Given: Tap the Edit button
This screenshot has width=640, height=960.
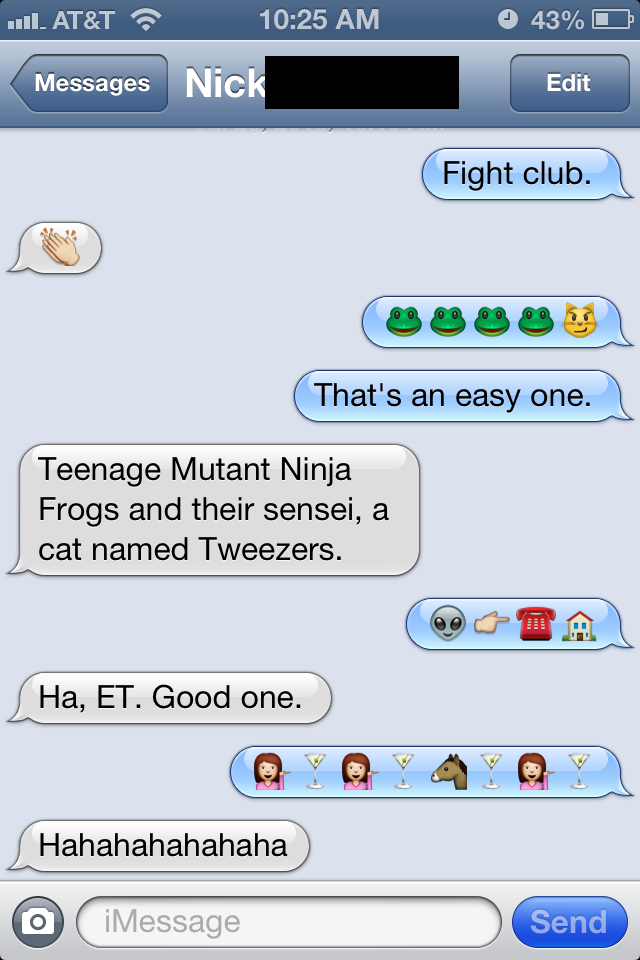Looking at the screenshot, I should pyautogui.click(x=567, y=83).
